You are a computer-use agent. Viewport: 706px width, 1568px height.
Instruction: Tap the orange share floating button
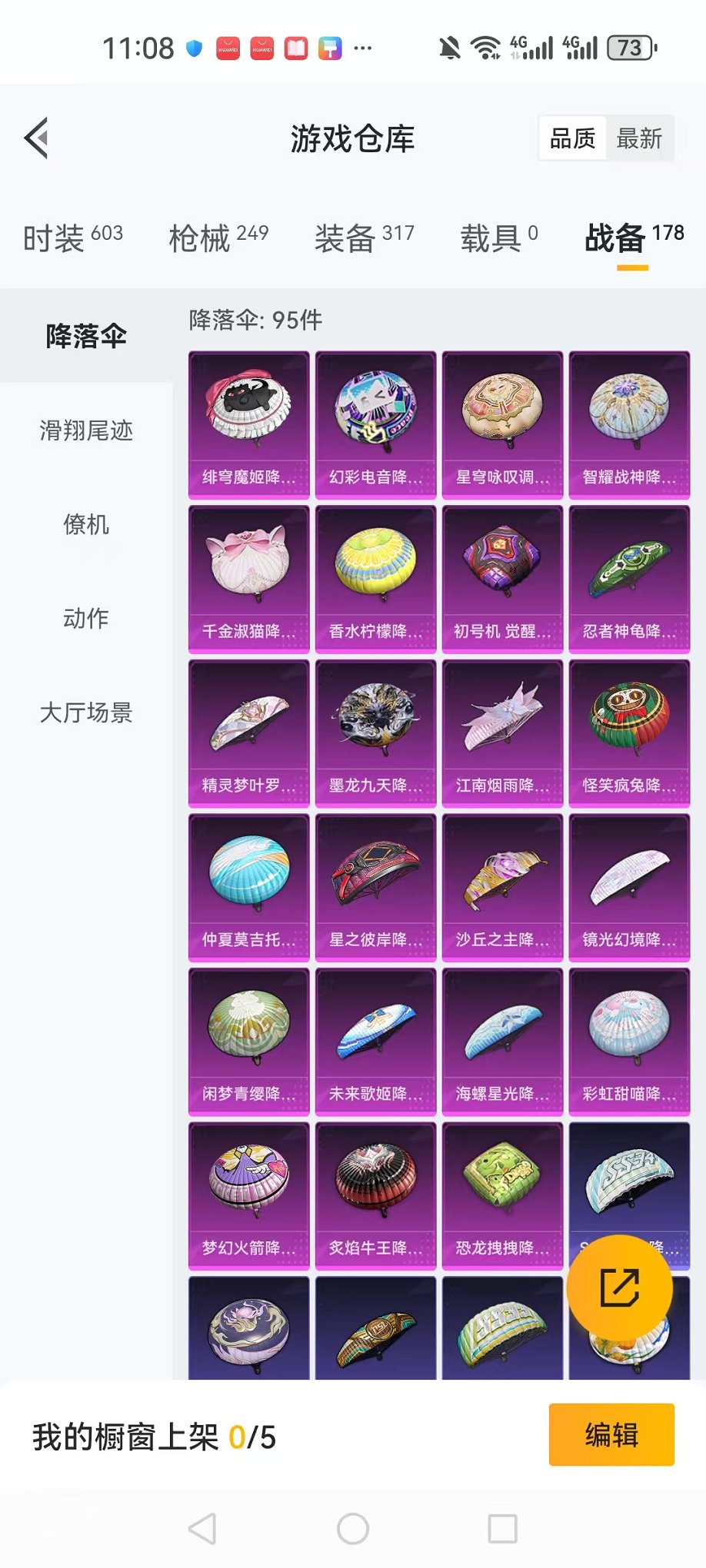point(620,1288)
